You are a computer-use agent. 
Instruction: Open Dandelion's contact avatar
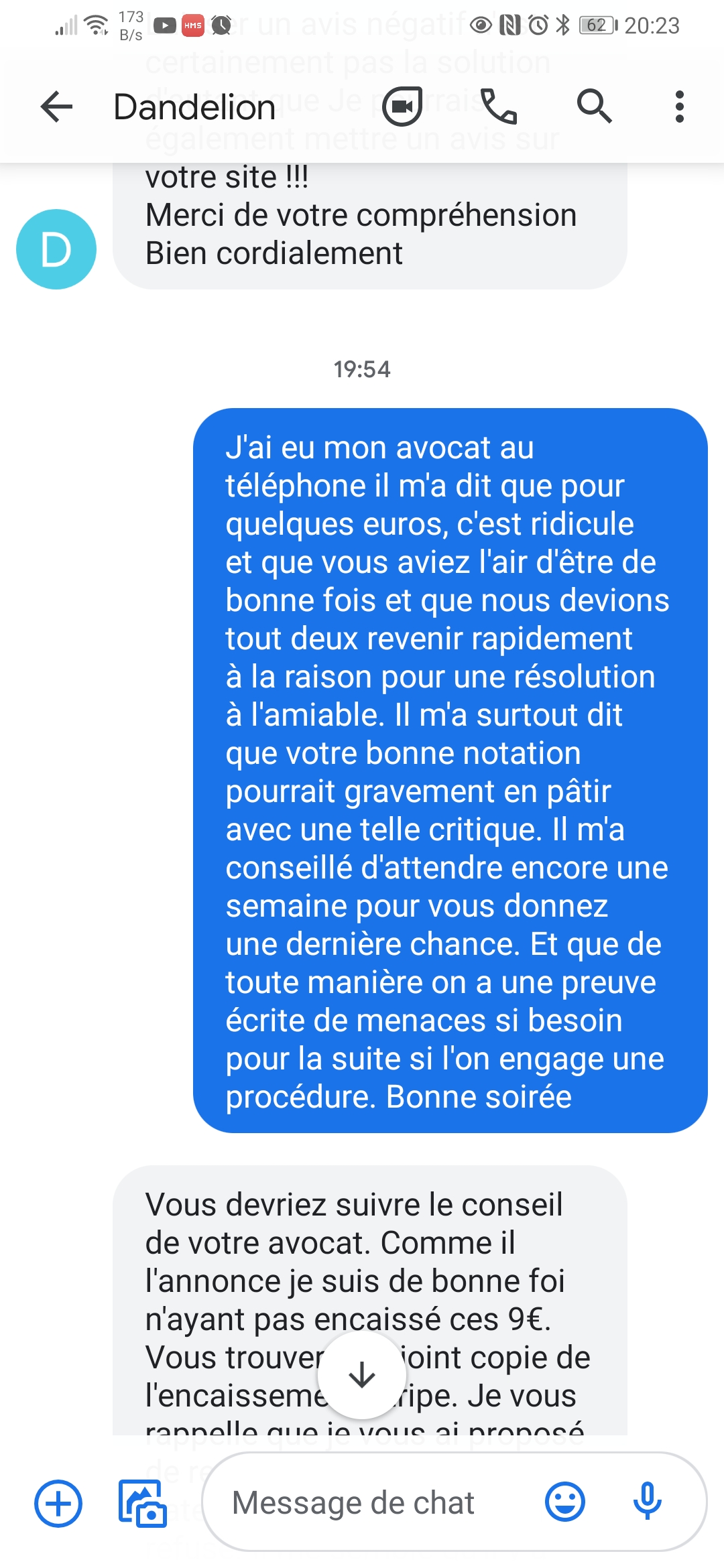[56, 249]
